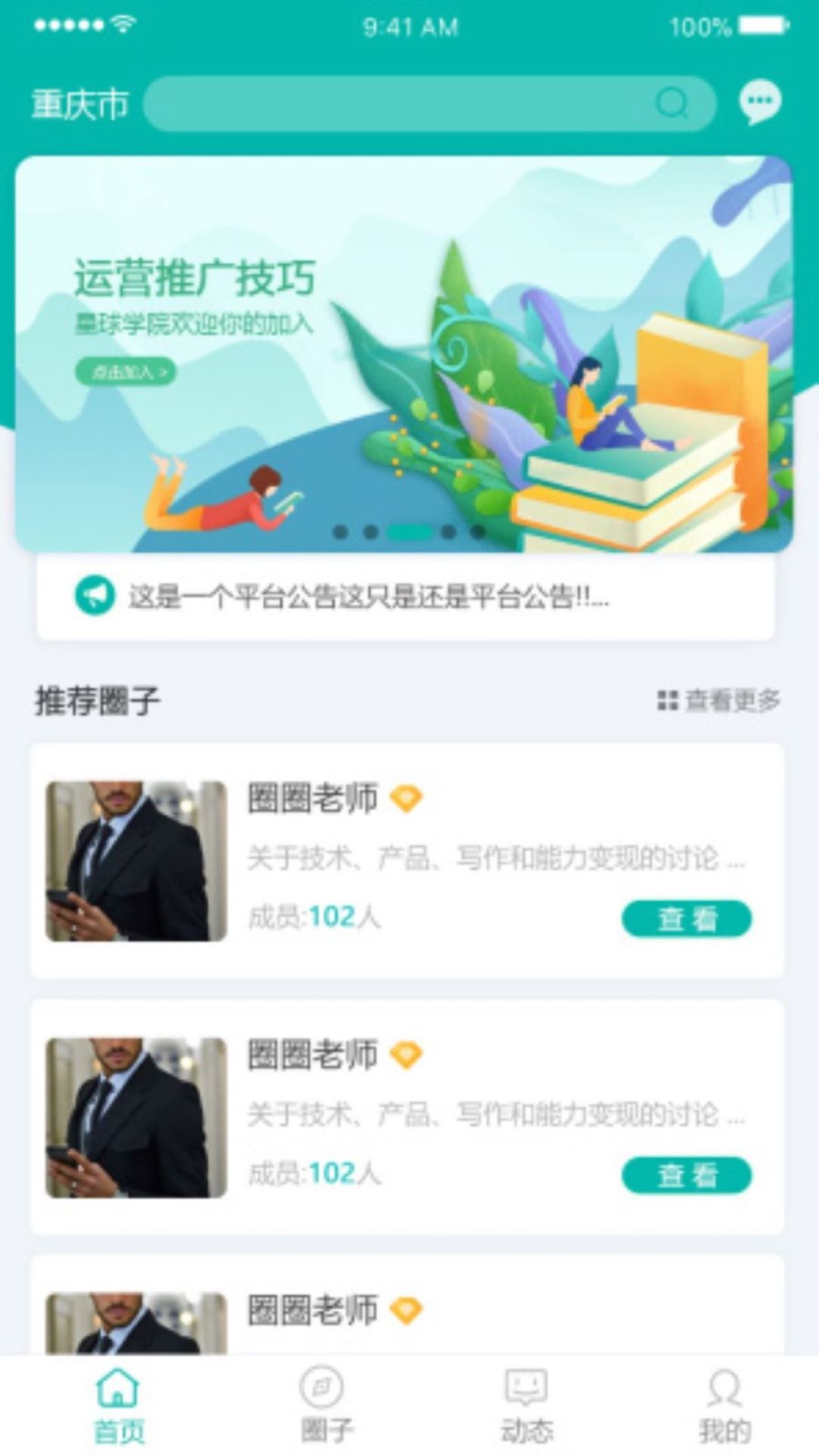Screen dimensions: 819x1456
Task: Go to the 我的 tab
Action: coord(725,1407)
